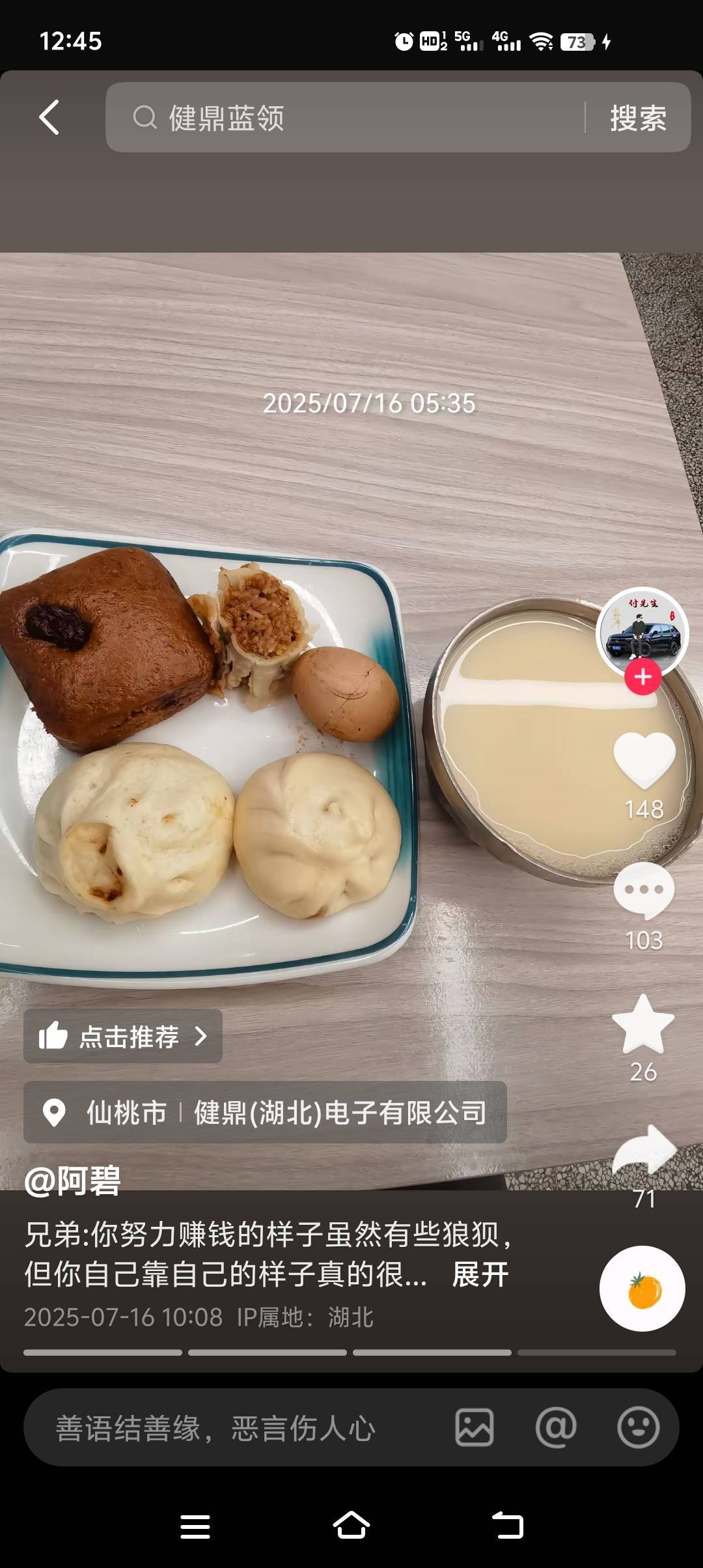Screen dimensions: 703x1568
Task: Like this post with the heart icon
Action: tap(644, 759)
